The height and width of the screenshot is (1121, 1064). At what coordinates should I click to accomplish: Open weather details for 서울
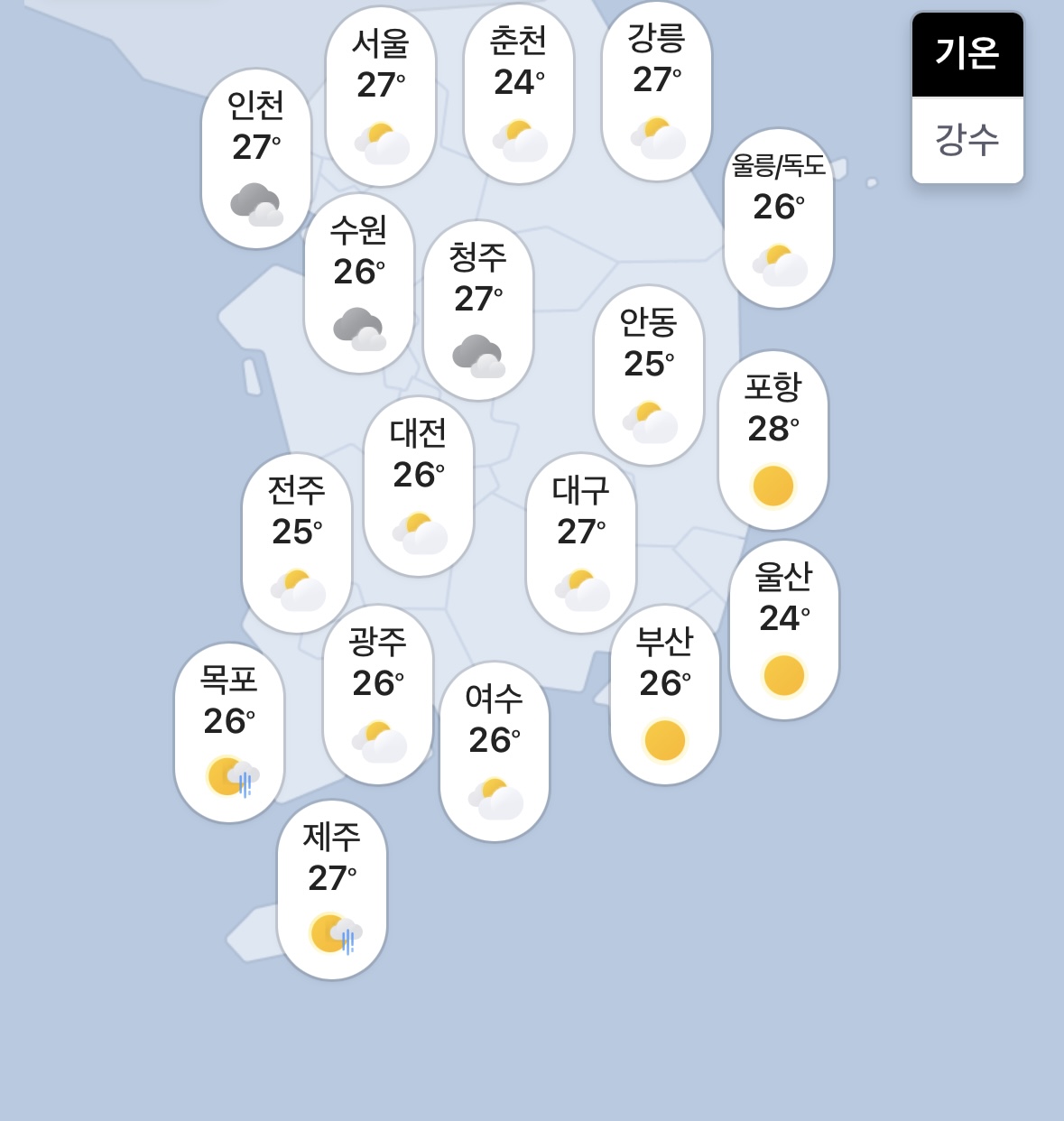[381, 96]
